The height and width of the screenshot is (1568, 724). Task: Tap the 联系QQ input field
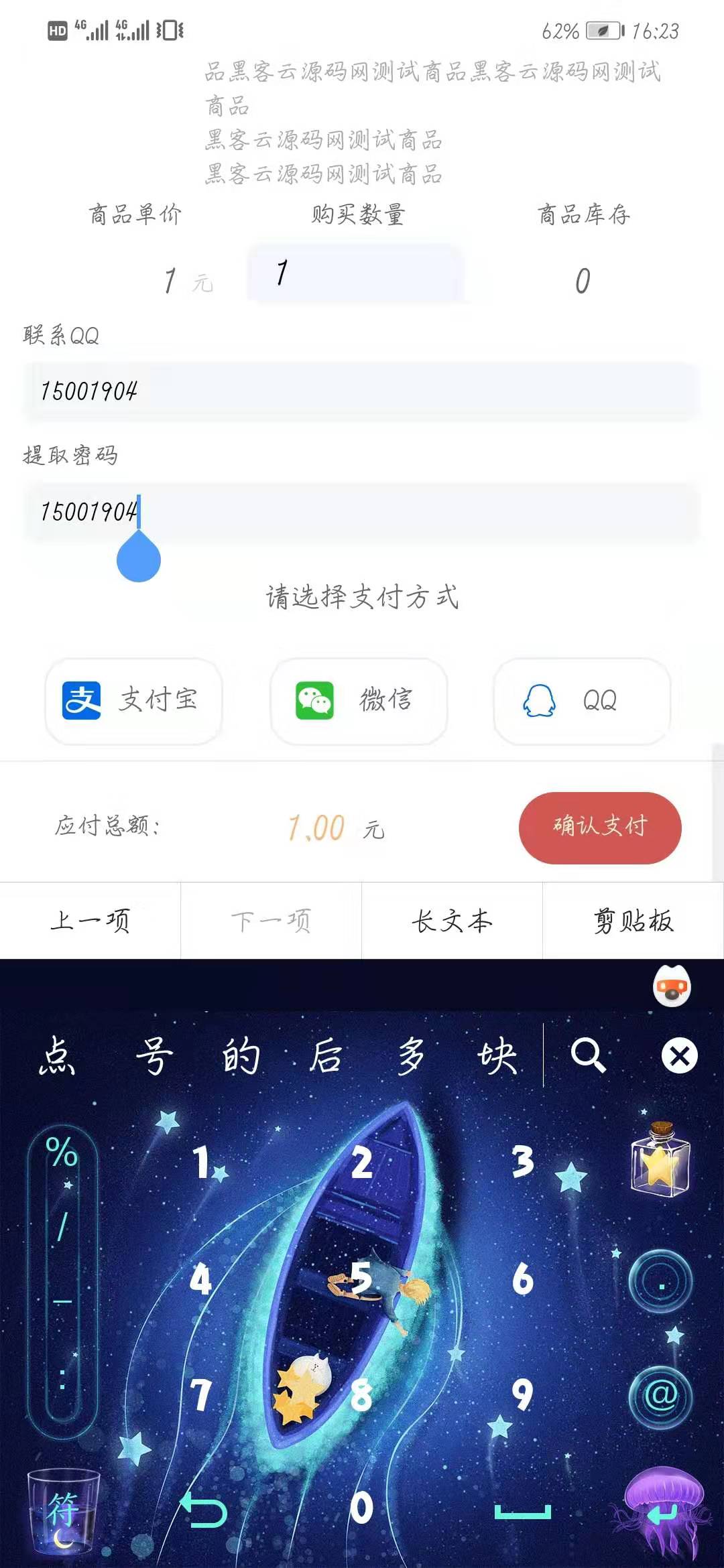click(361, 391)
